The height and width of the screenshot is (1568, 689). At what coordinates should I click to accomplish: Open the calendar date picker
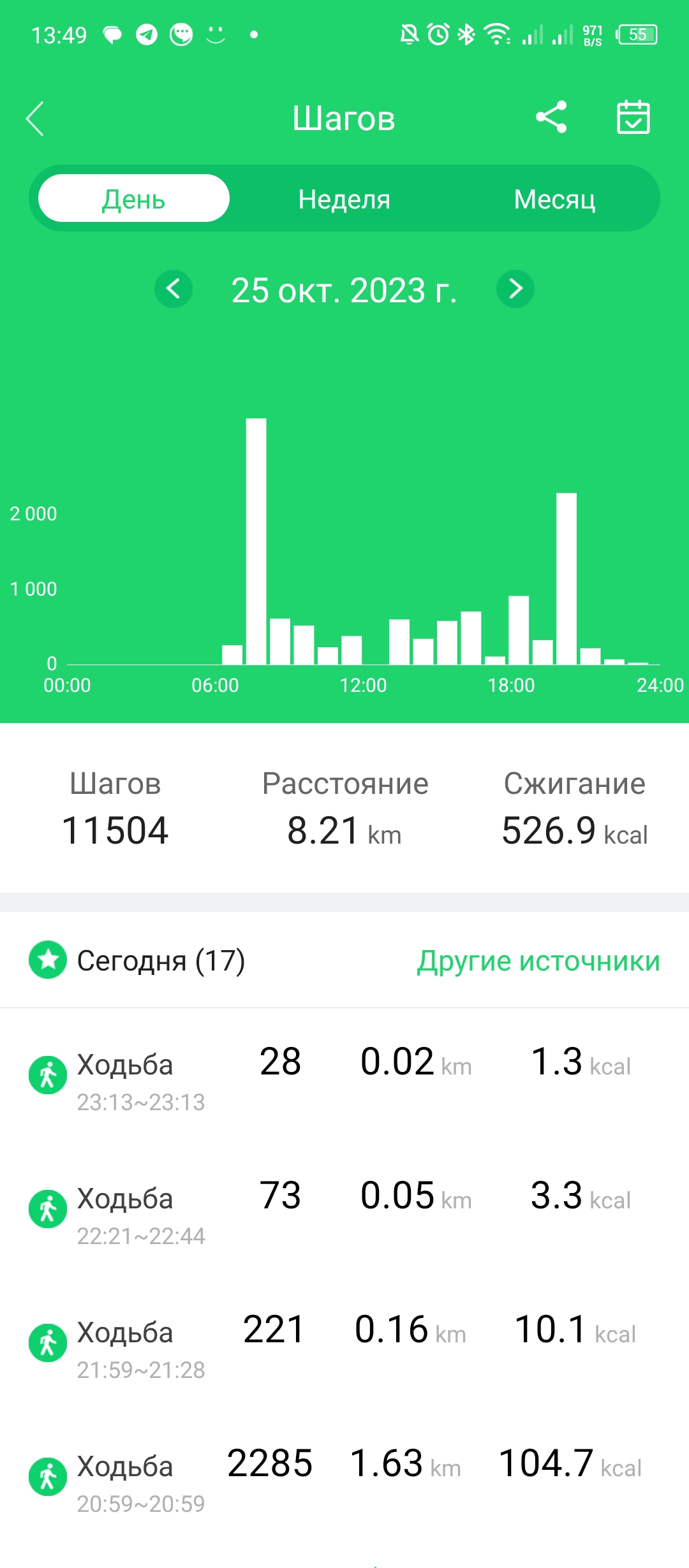[633, 117]
